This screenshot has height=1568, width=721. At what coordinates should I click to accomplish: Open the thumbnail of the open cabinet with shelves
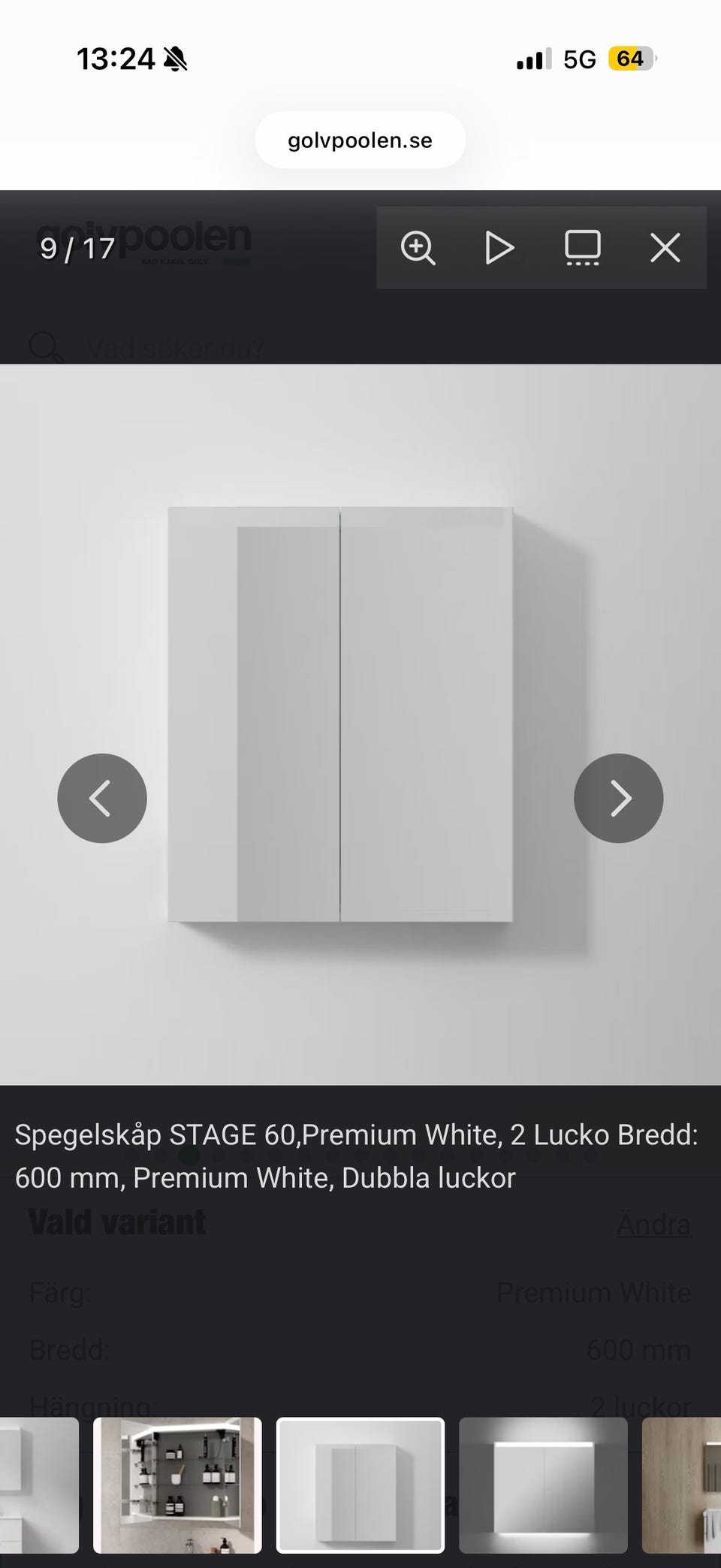coord(177,1485)
